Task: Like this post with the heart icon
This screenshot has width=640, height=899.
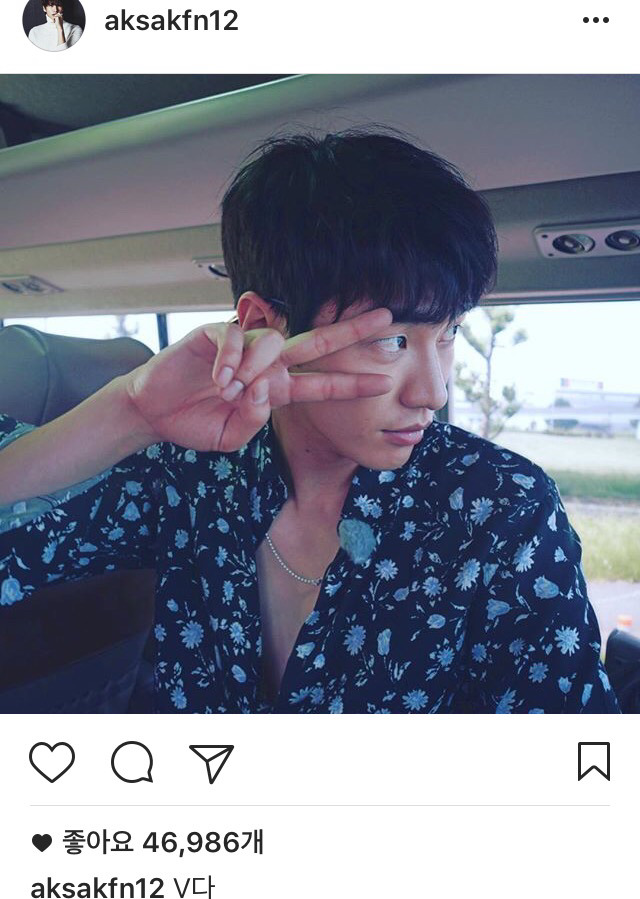Action: point(52,762)
